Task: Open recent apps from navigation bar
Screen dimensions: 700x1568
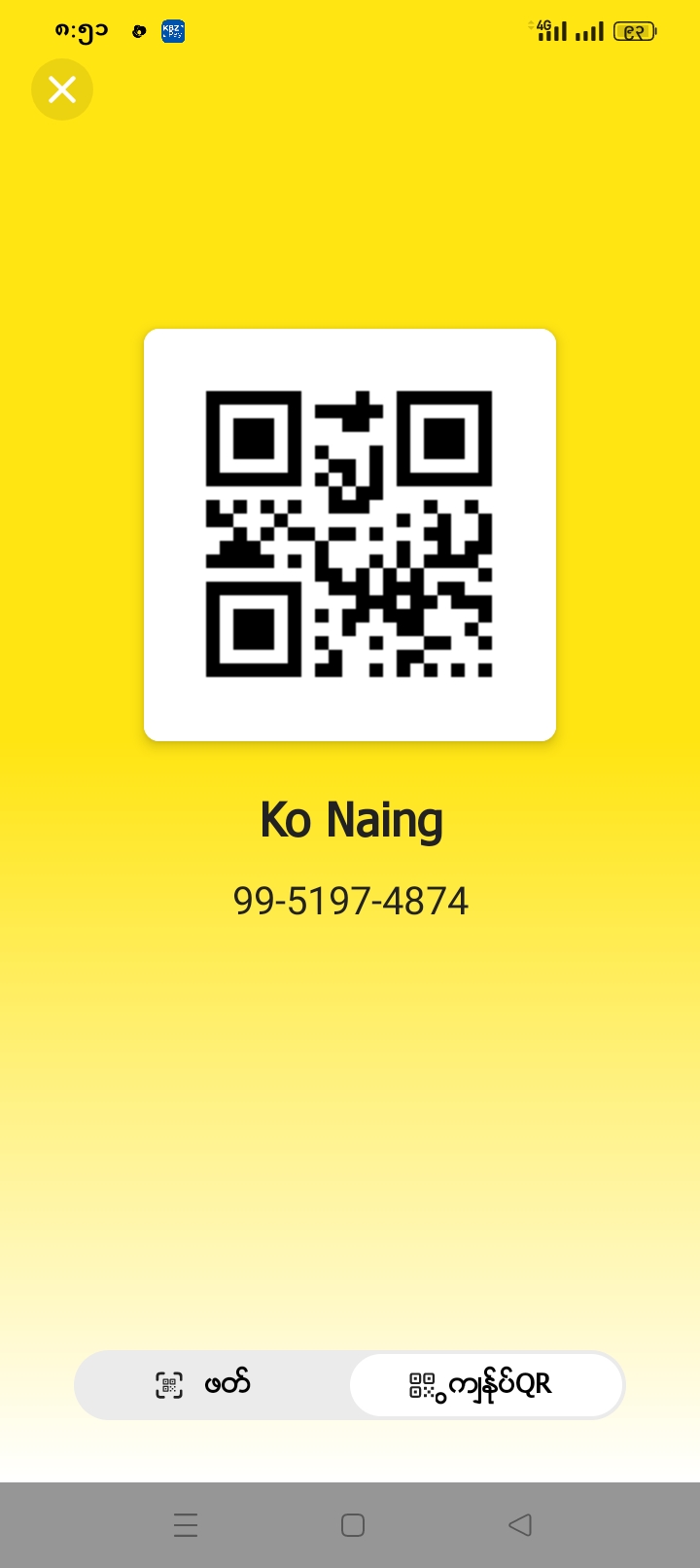Action: [186, 1524]
